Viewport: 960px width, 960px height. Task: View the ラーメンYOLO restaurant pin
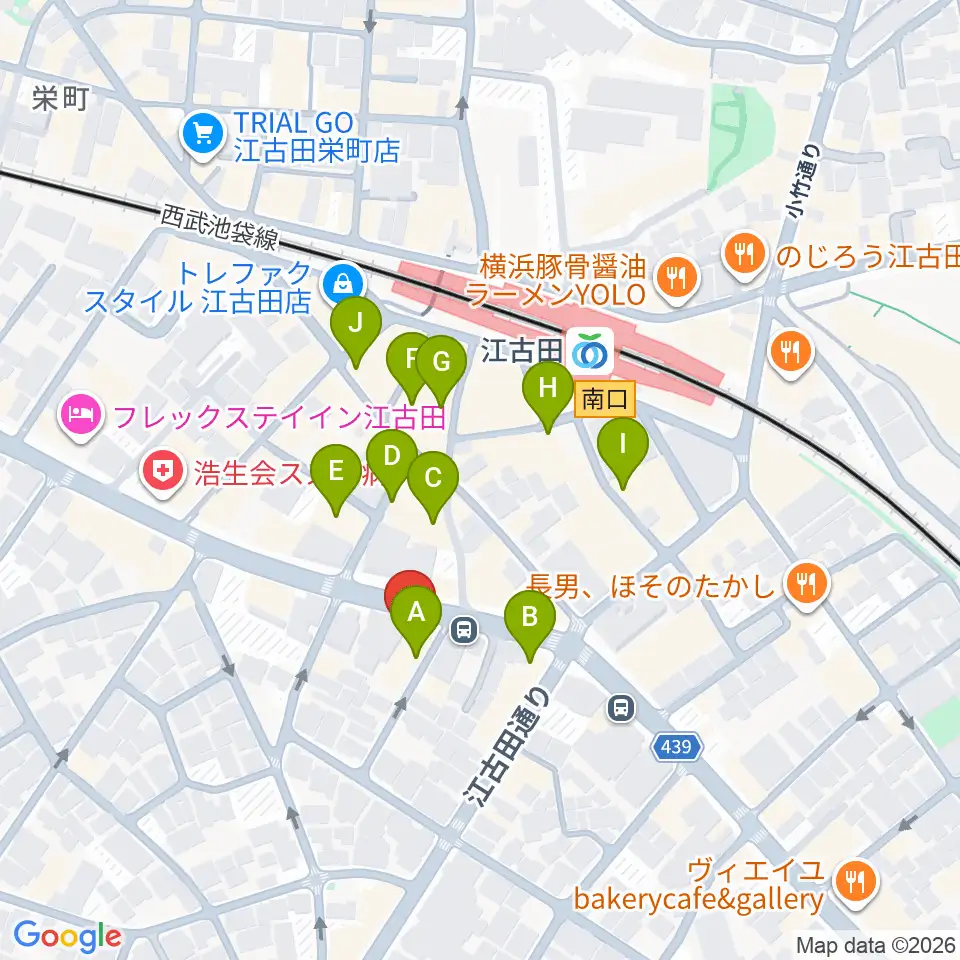[x=677, y=280]
